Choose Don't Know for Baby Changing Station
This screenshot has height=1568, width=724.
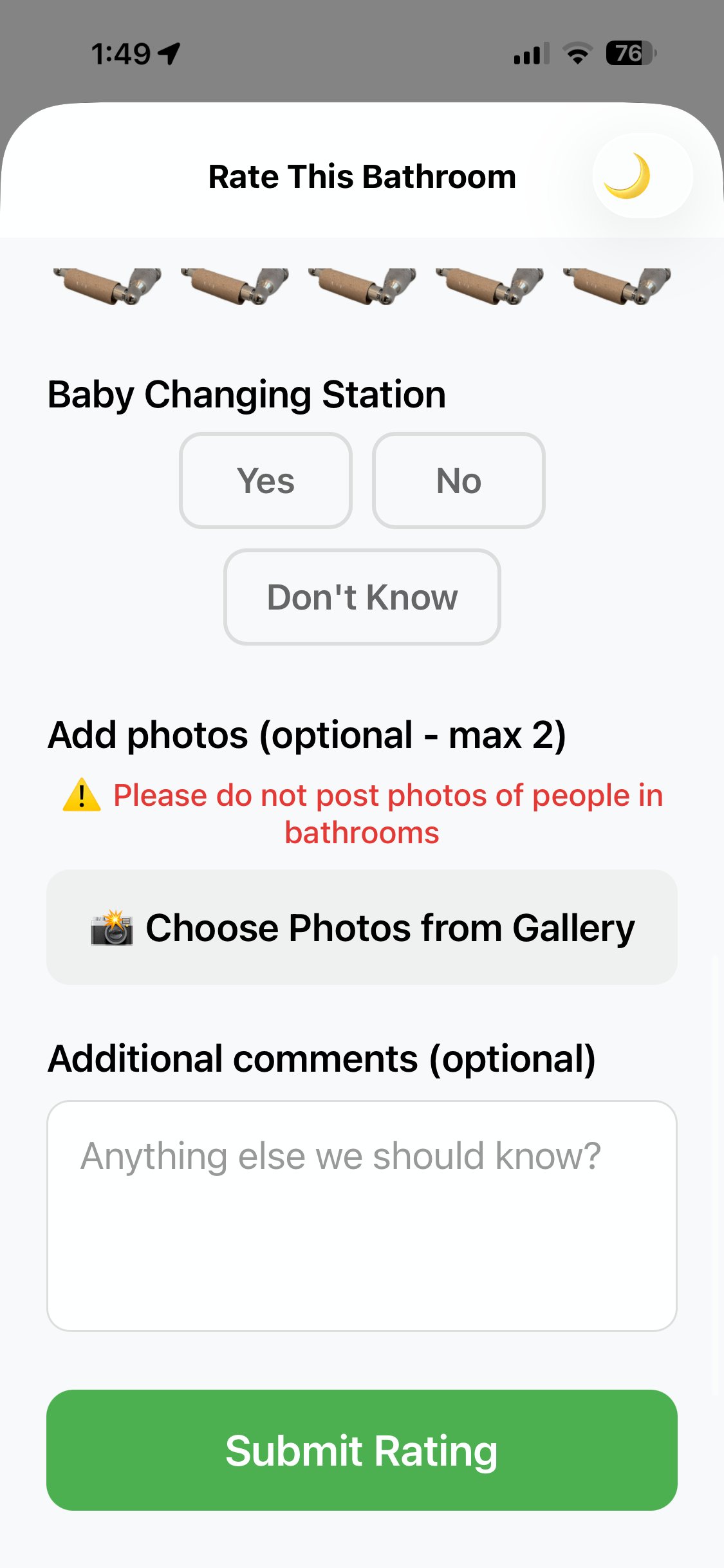point(362,597)
